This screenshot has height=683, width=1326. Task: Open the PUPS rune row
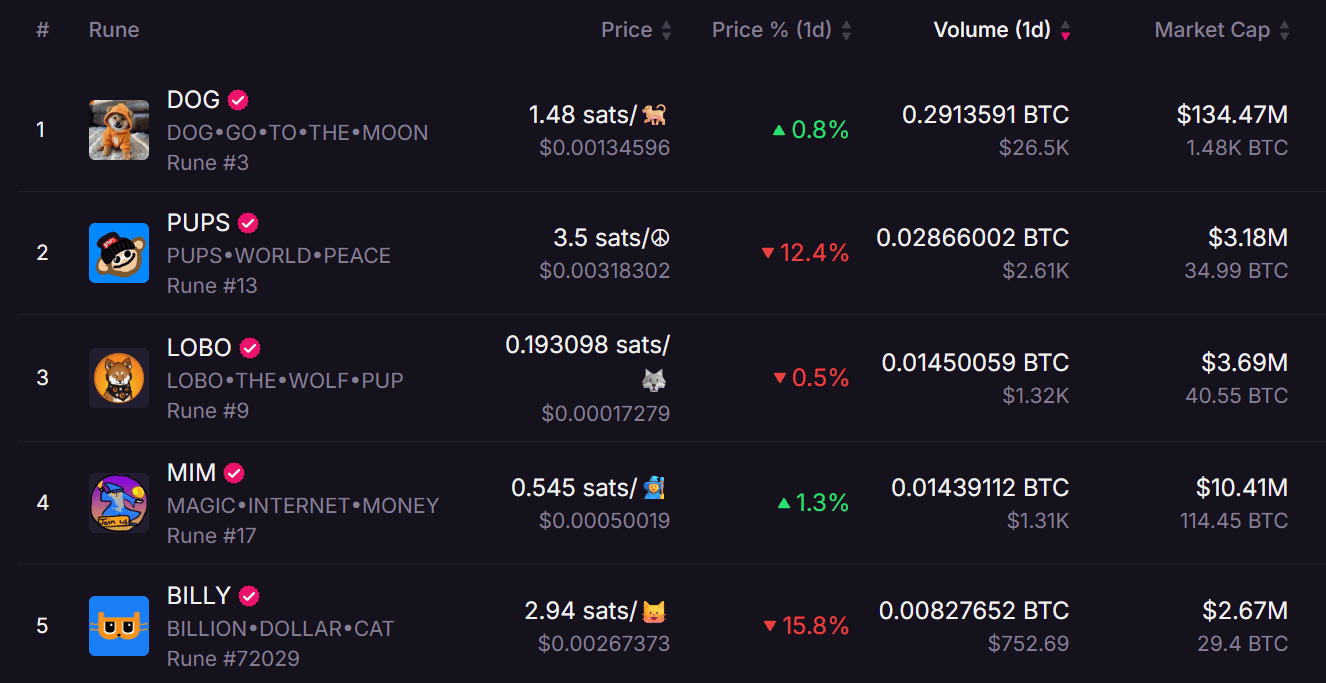198,223
